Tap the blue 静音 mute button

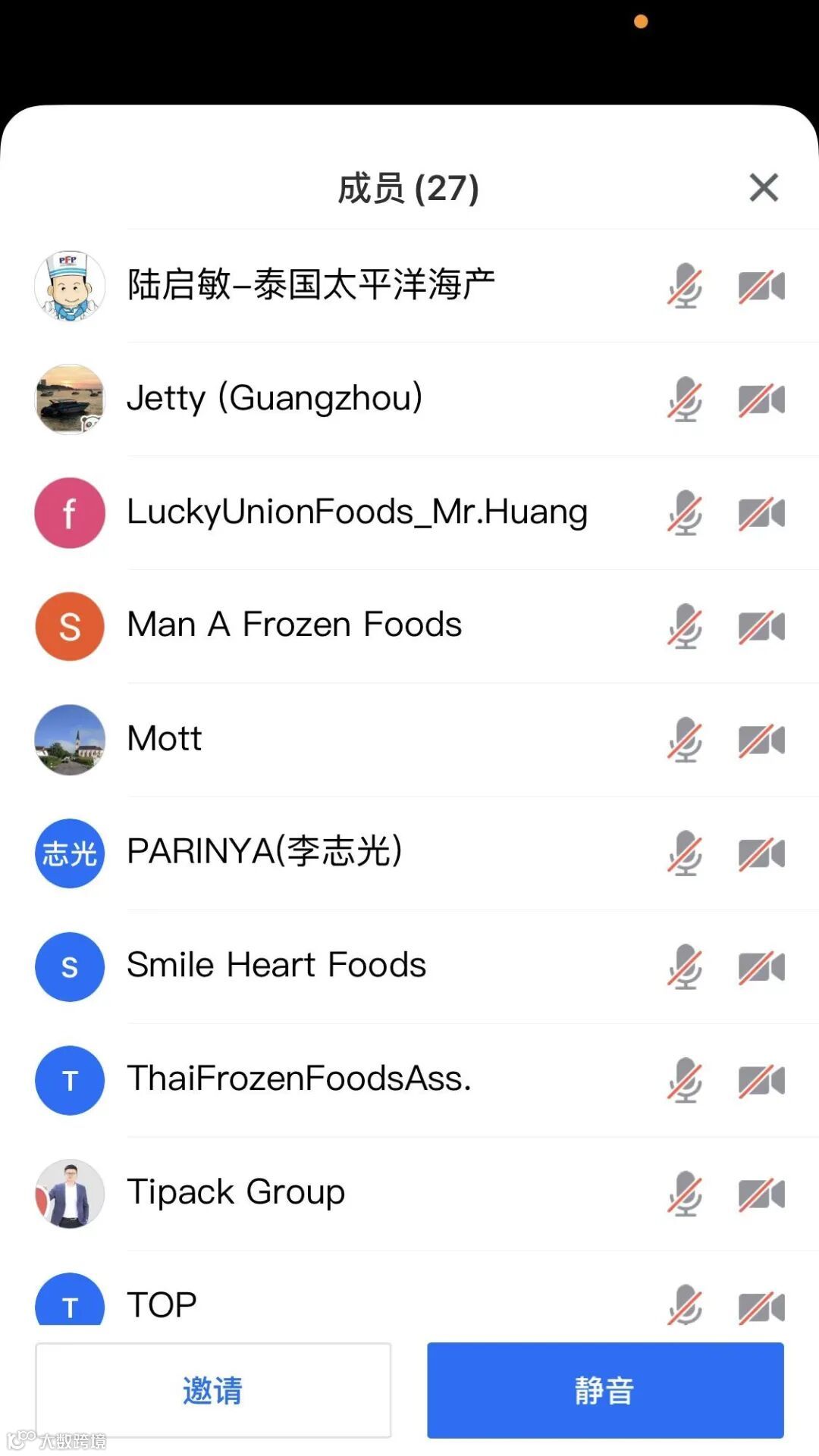(x=604, y=1390)
